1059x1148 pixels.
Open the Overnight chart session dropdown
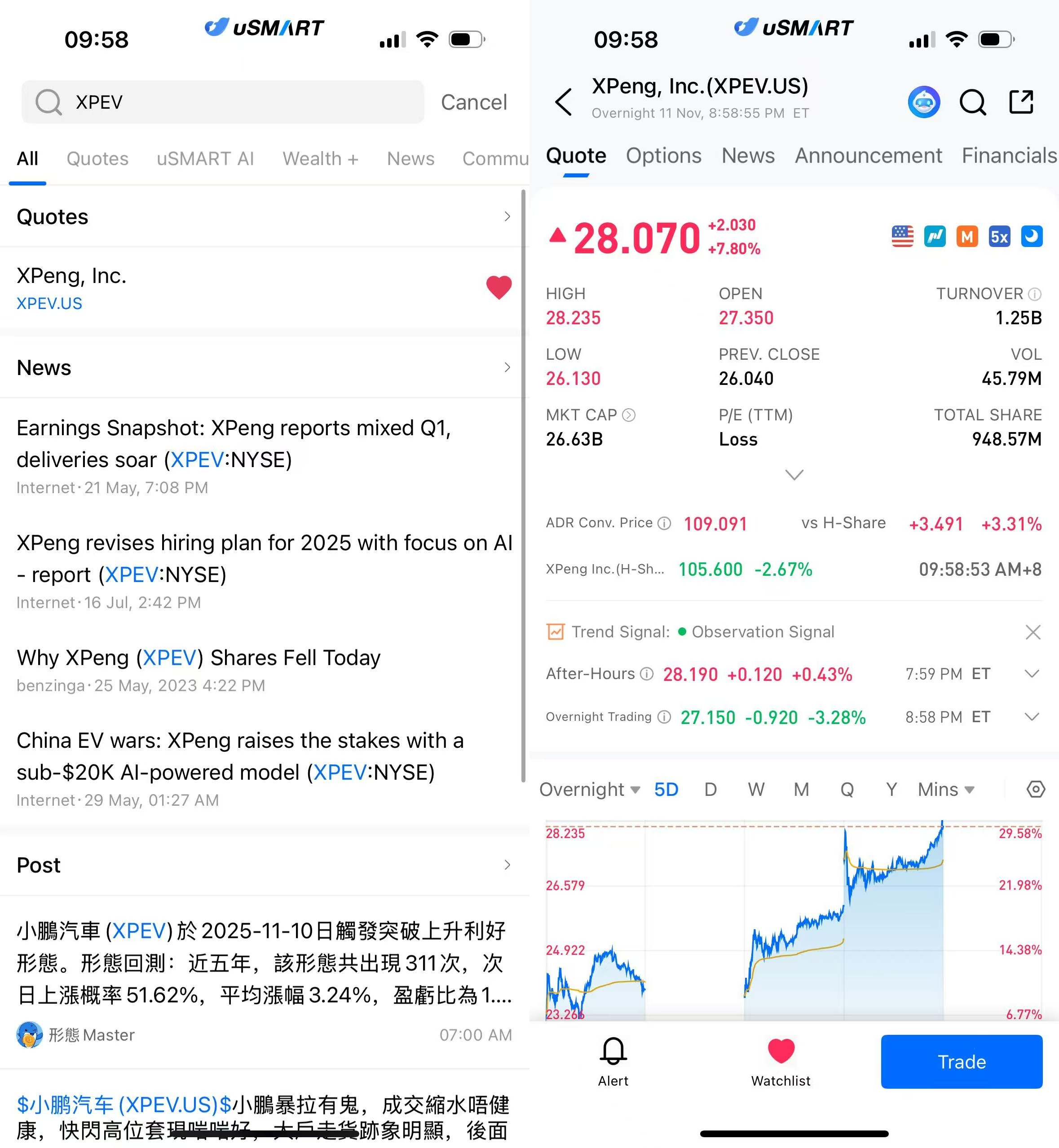pyautogui.click(x=589, y=789)
